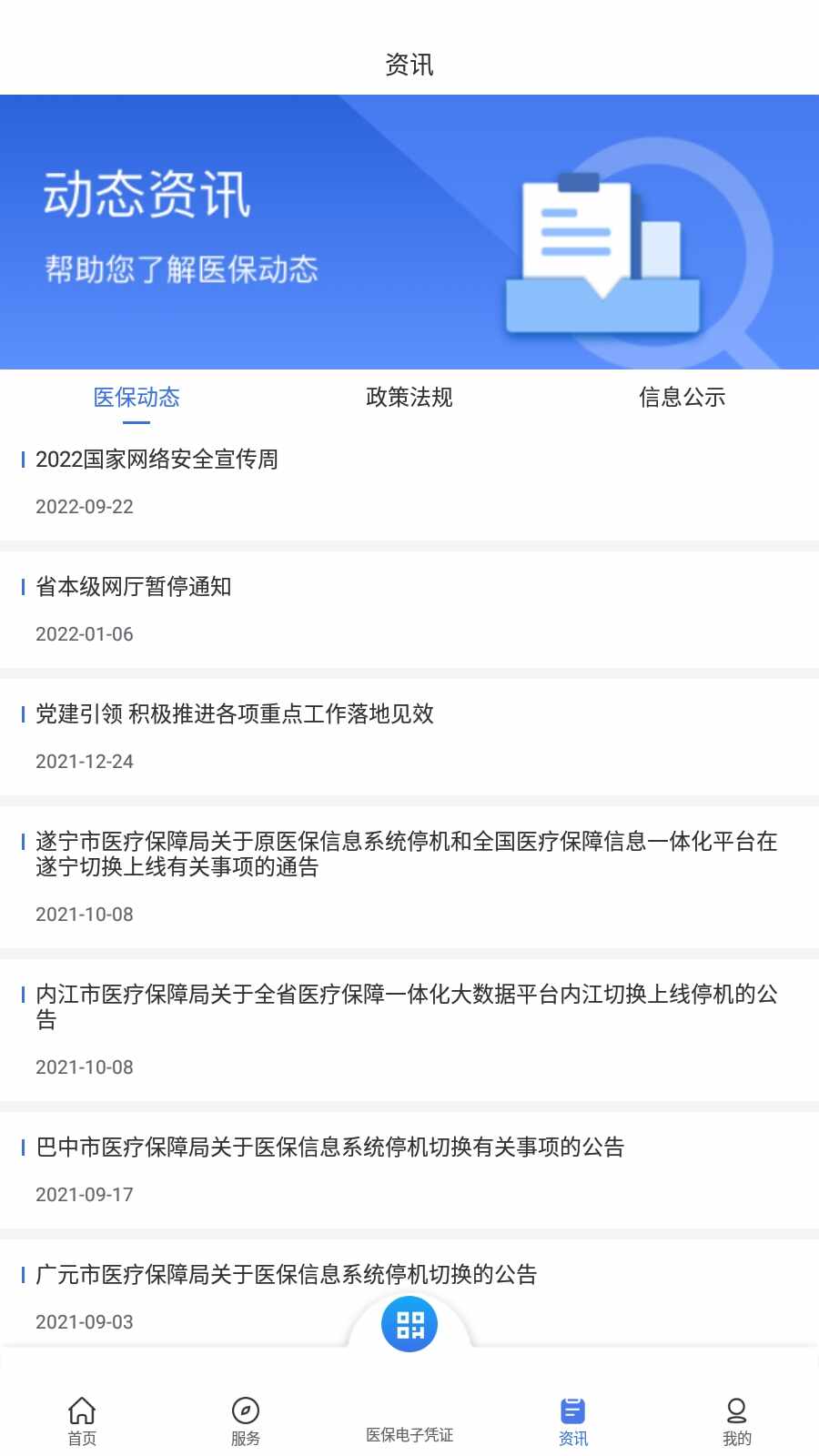Switch to the 信息公示 tab
819x1456 pixels.
coord(682,398)
